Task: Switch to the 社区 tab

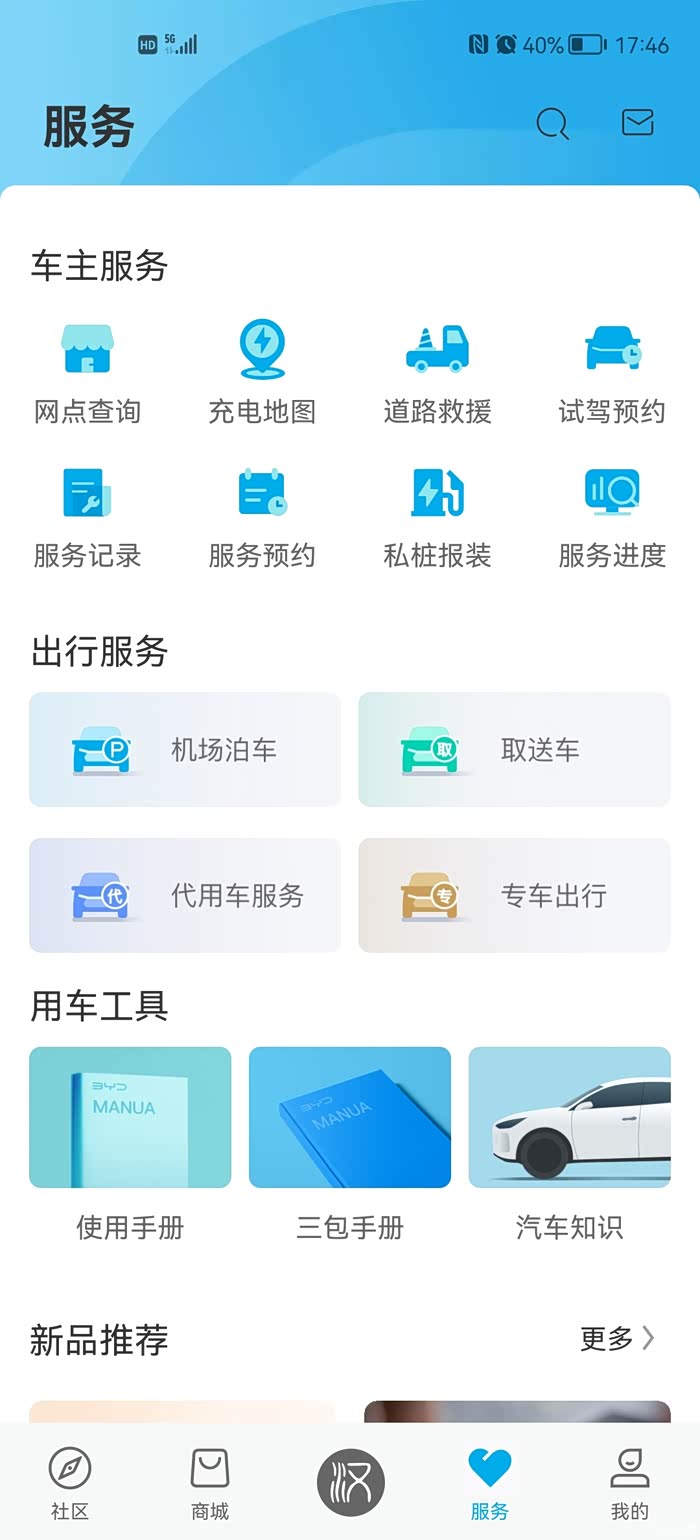Action: point(70,1482)
